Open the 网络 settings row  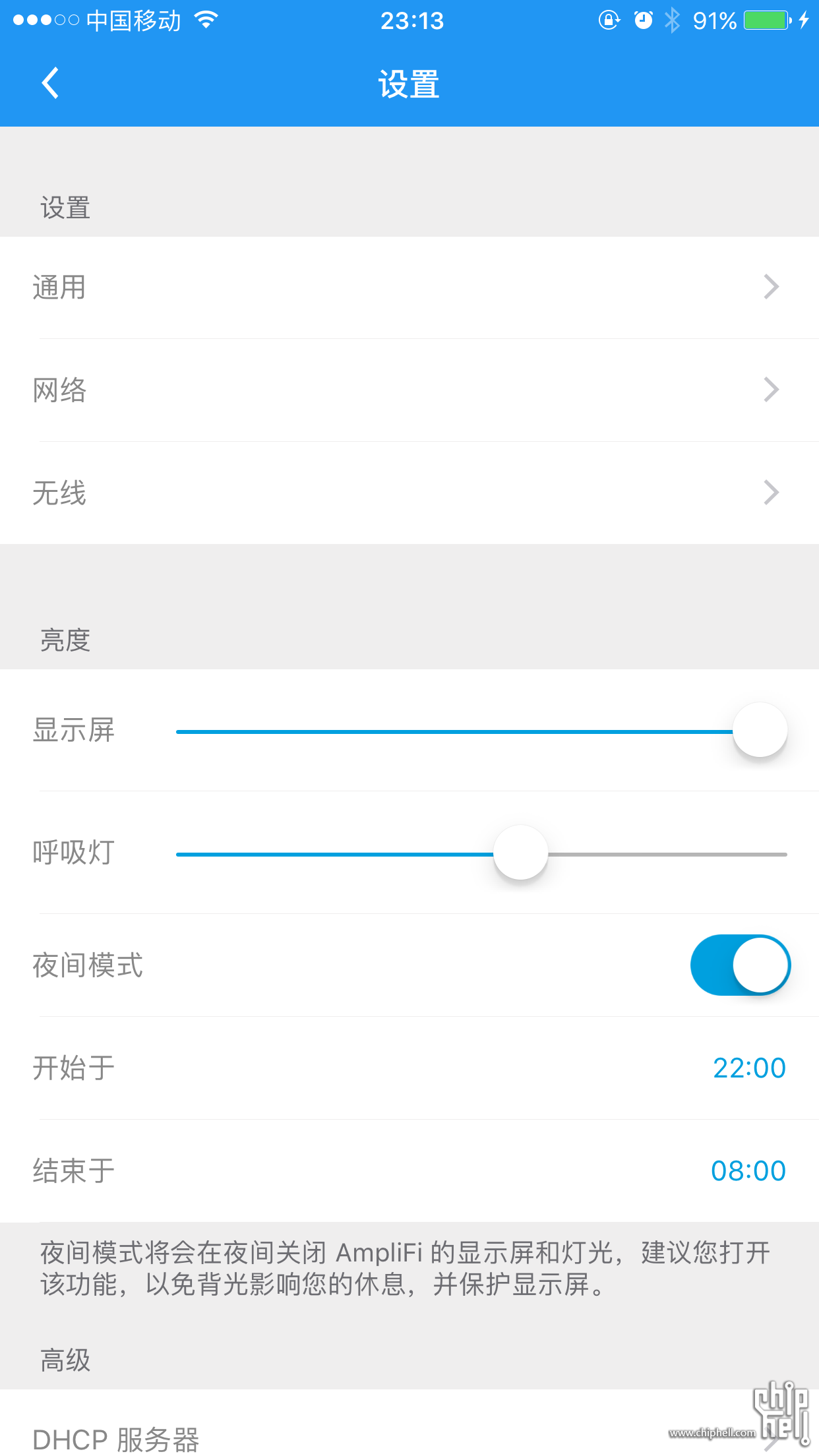point(409,390)
